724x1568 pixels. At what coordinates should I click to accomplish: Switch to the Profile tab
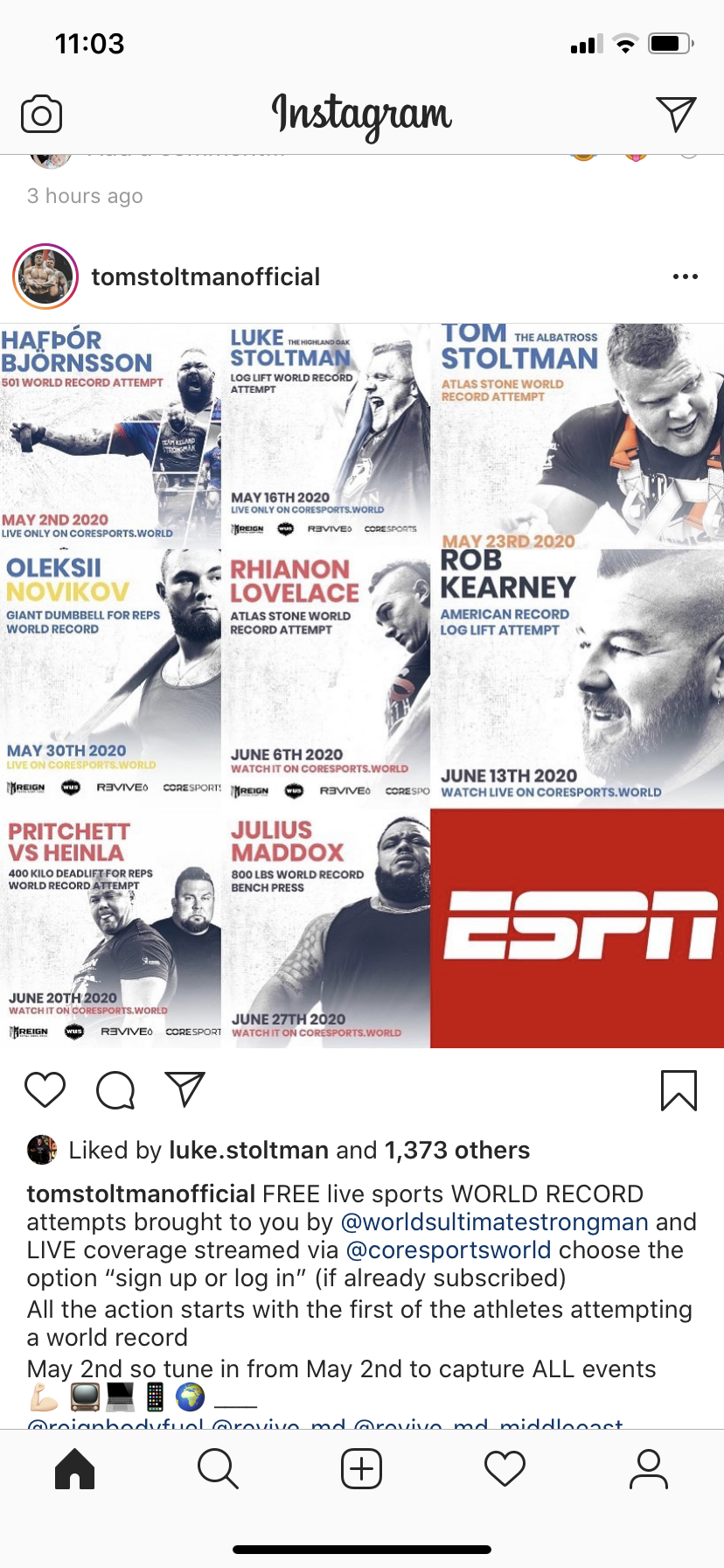pyautogui.click(x=649, y=1468)
